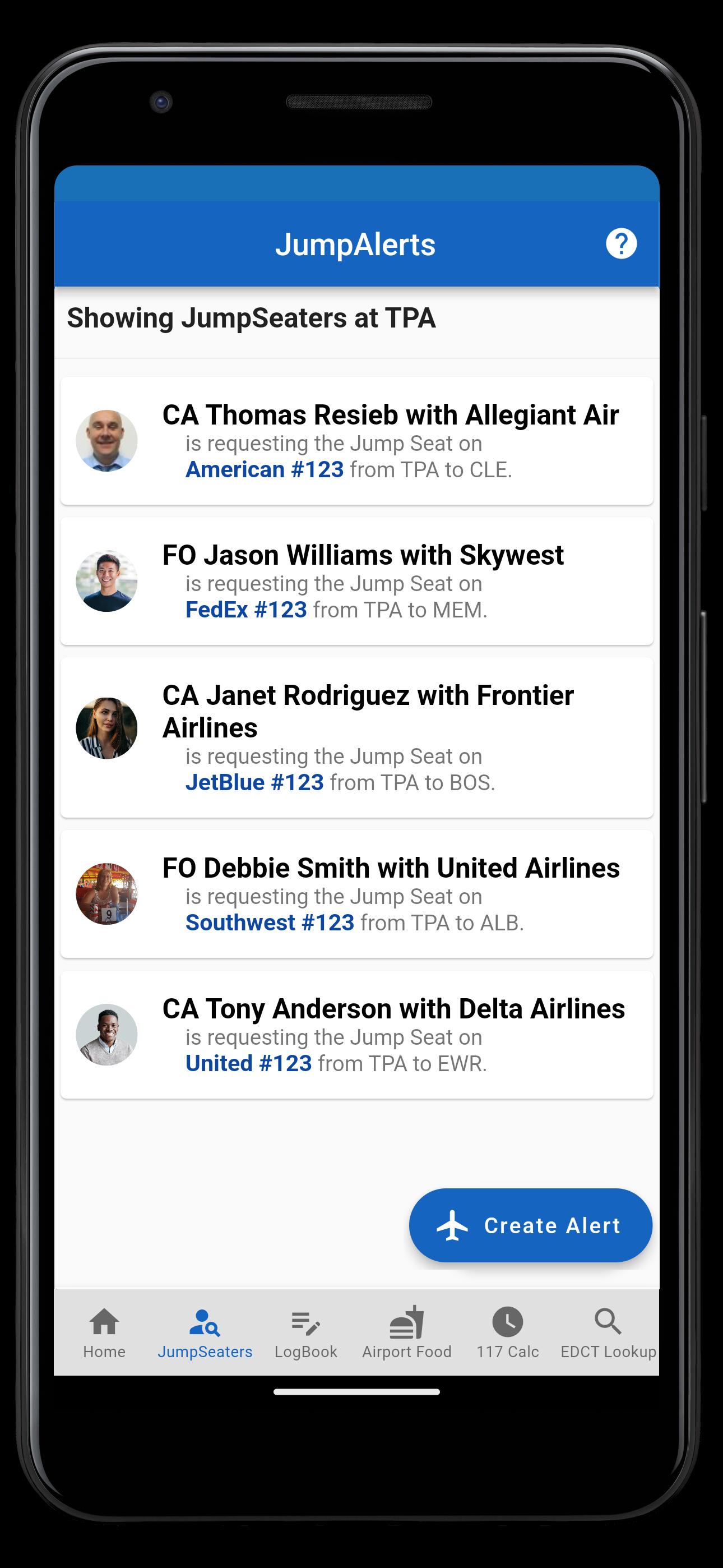Viewport: 723px width, 1568px height.
Task: Open CA Thomas Resieb's jump seat request
Action: [x=356, y=441]
